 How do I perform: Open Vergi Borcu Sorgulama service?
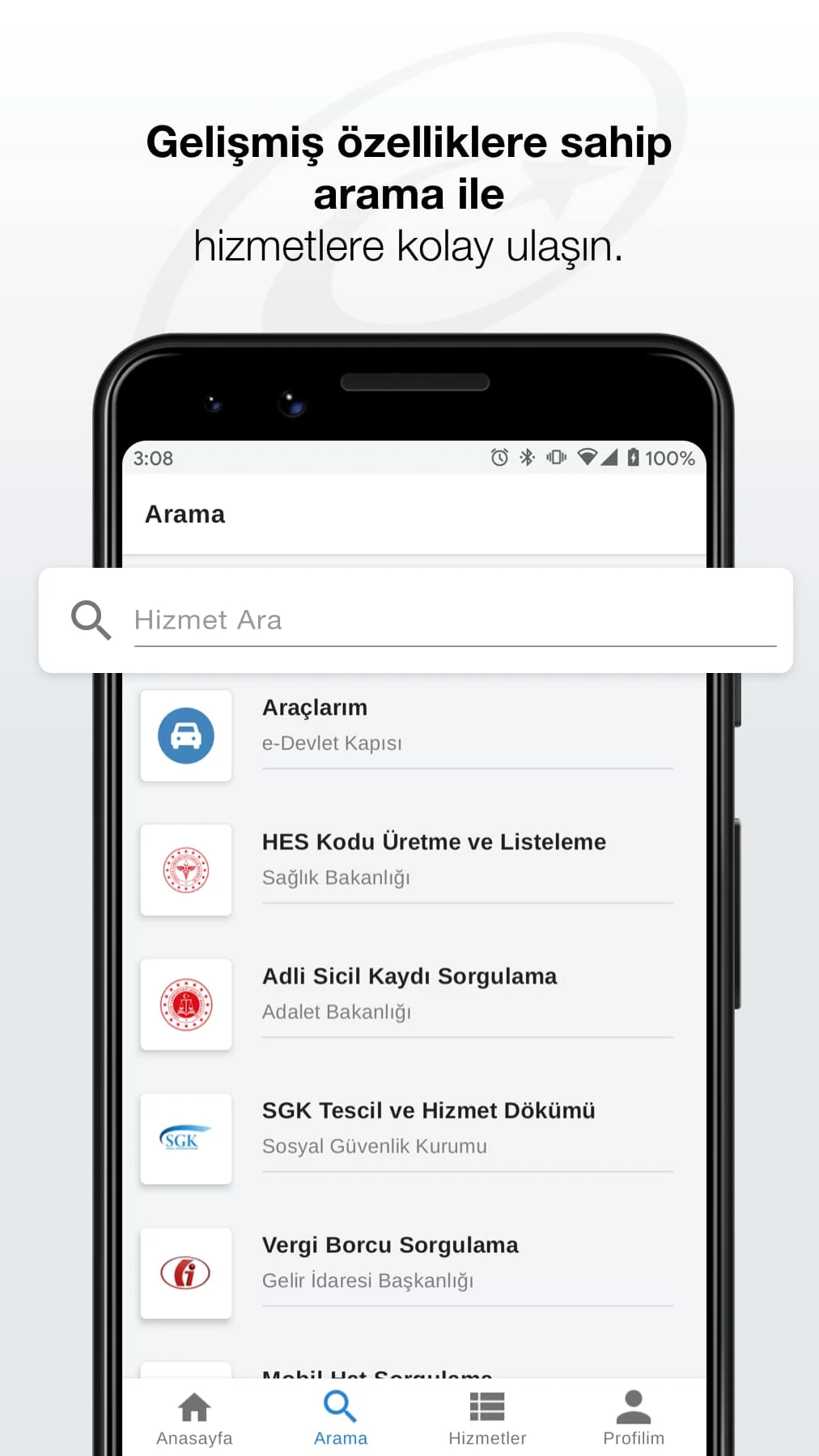(x=390, y=1261)
